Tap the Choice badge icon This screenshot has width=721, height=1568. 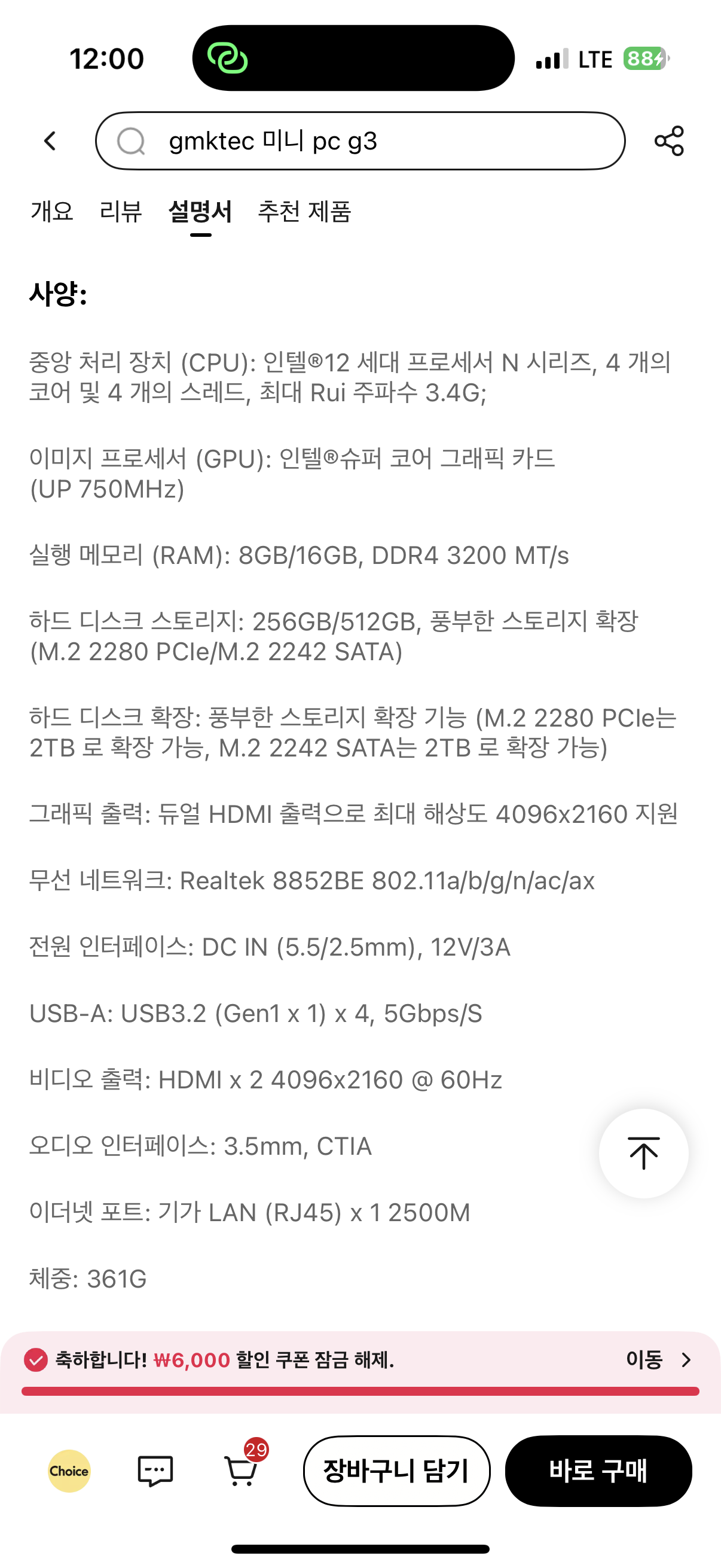point(69,1471)
